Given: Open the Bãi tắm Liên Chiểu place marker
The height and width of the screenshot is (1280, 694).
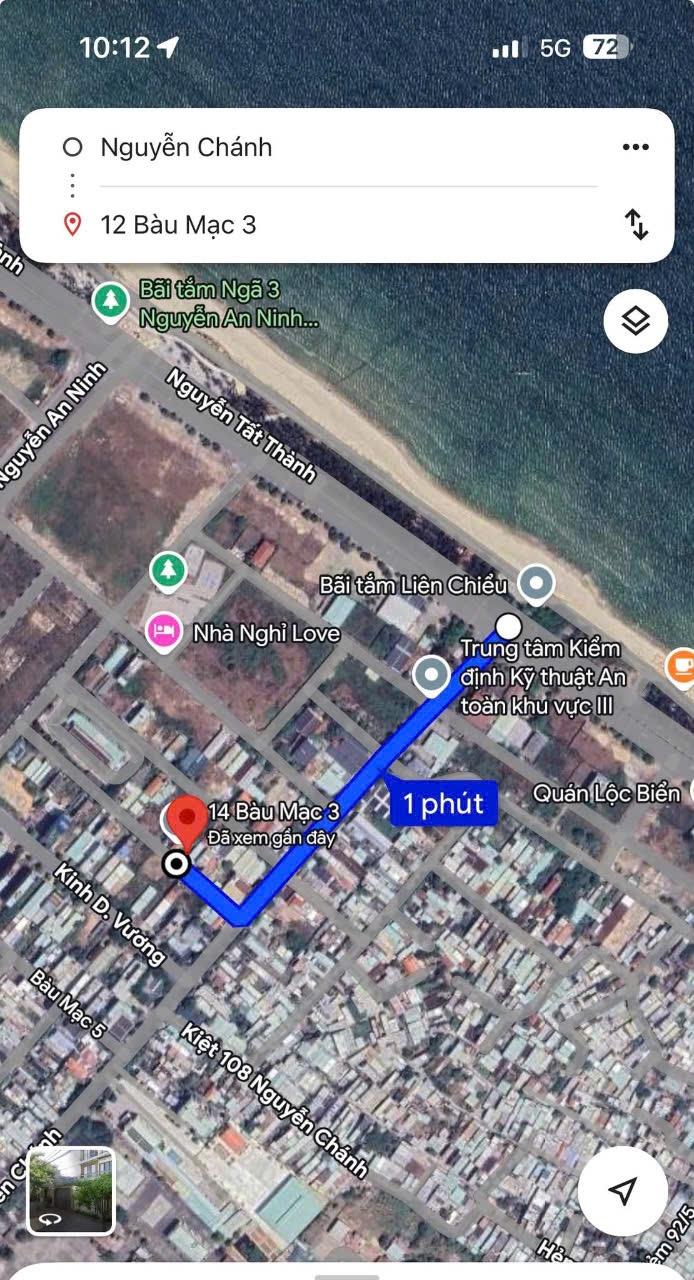Looking at the screenshot, I should 538,584.
